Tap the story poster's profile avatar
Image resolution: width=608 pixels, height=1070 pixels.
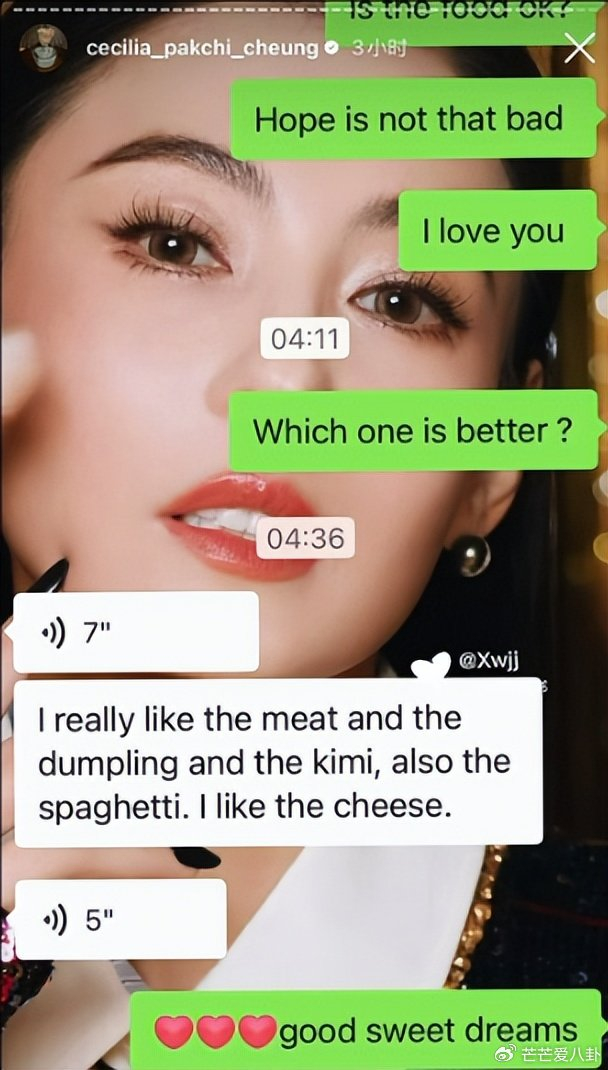(x=43, y=48)
